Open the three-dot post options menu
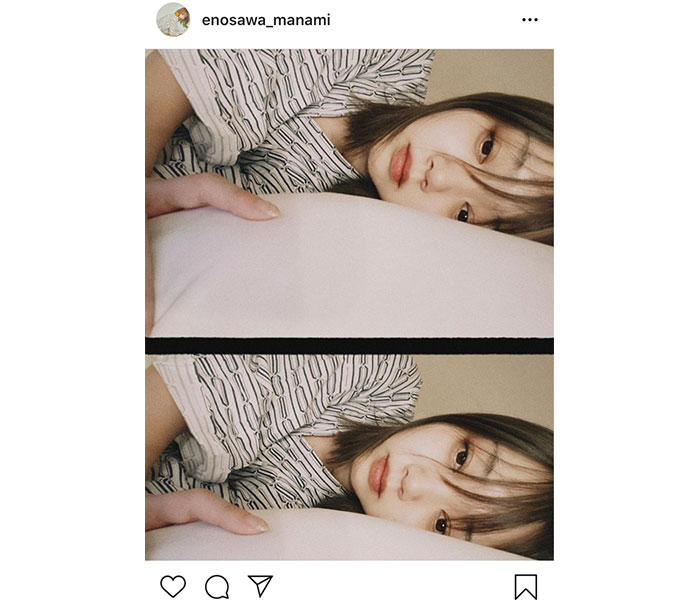700x600 pixels. 530,20
